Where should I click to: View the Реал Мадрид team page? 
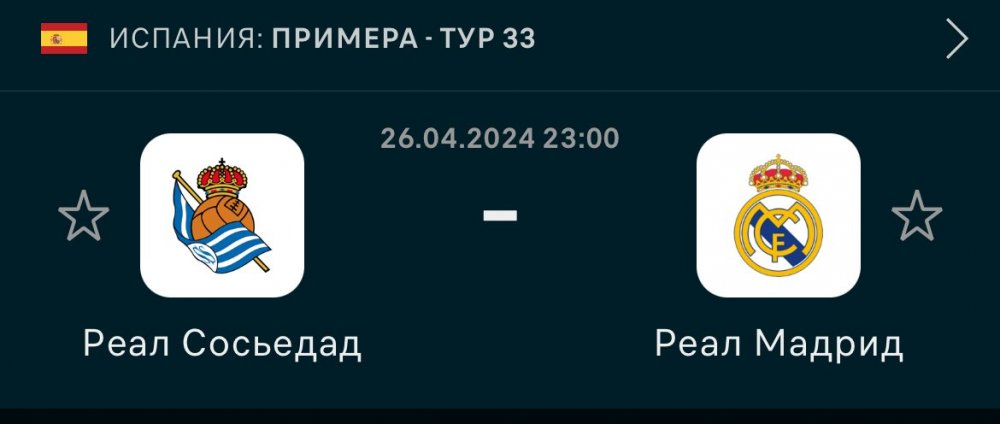click(778, 215)
